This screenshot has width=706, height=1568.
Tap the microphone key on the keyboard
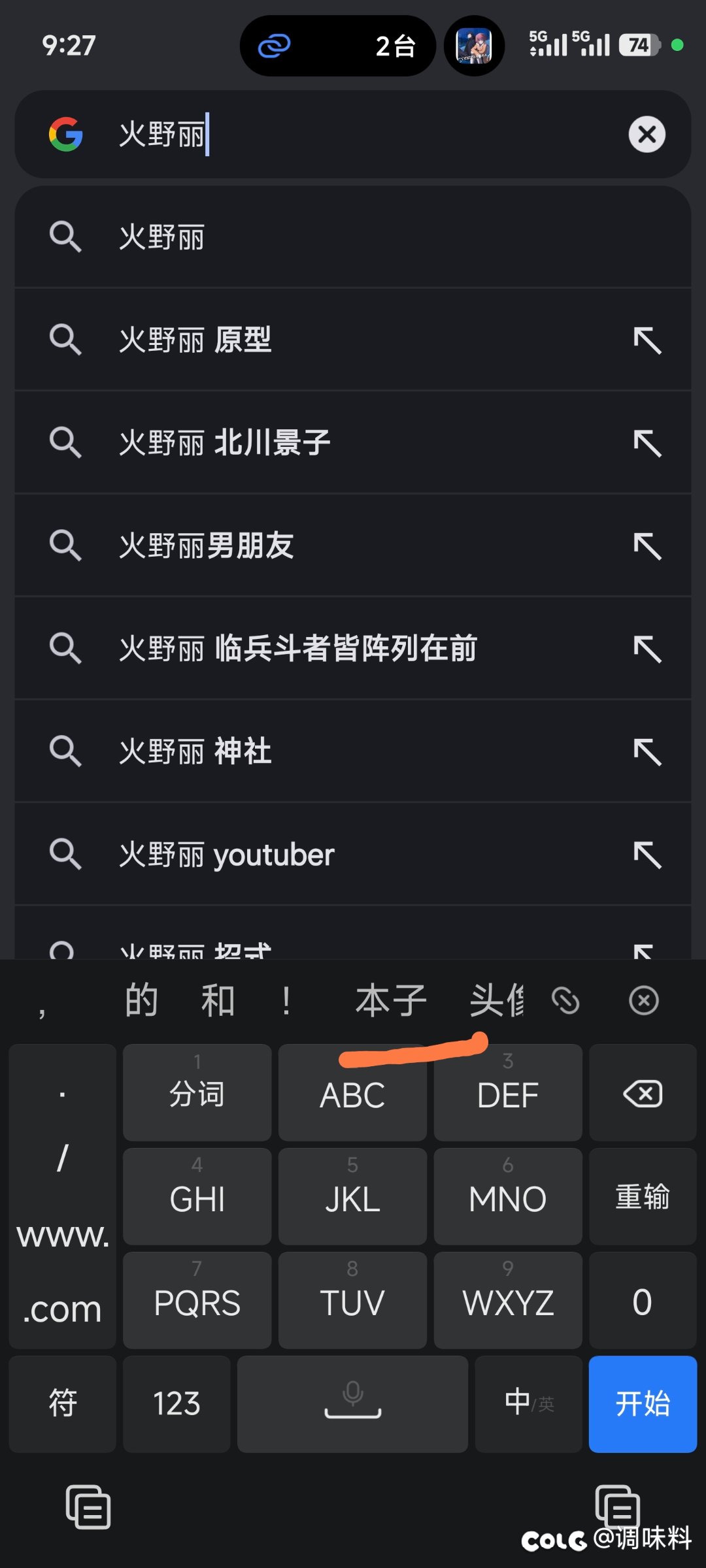click(352, 1405)
